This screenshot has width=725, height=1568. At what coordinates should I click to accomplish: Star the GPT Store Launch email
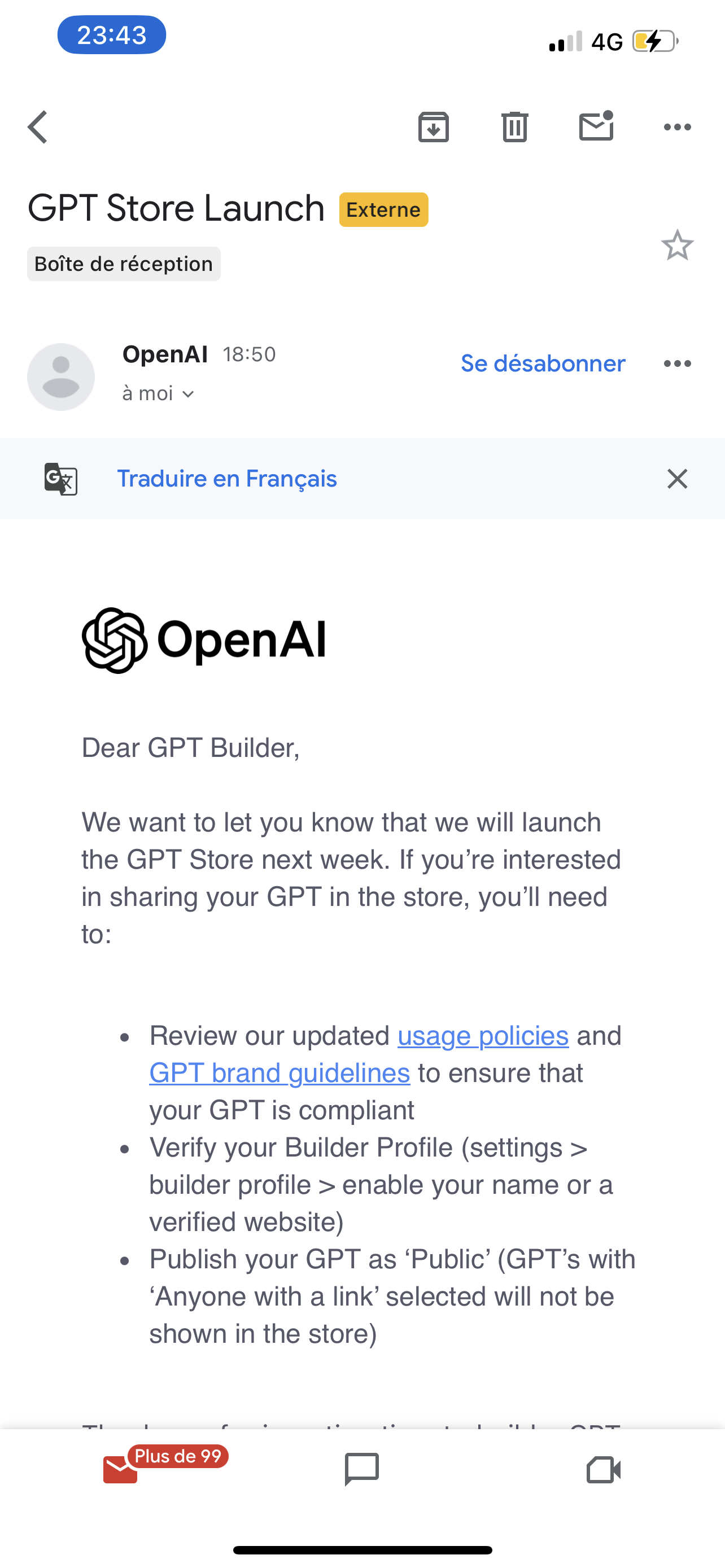(677, 246)
